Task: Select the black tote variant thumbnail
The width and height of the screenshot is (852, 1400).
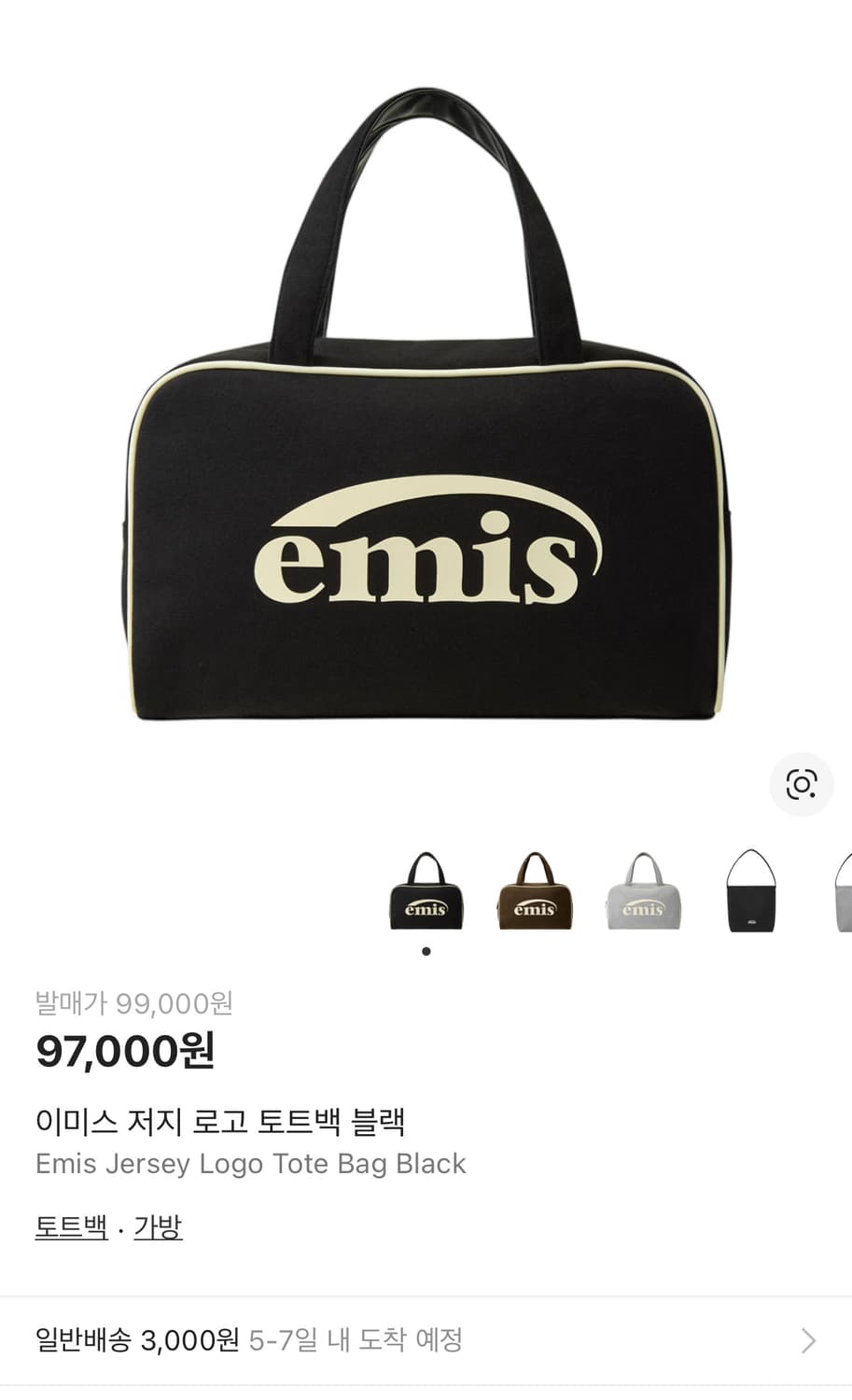Action: (x=426, y=893)
